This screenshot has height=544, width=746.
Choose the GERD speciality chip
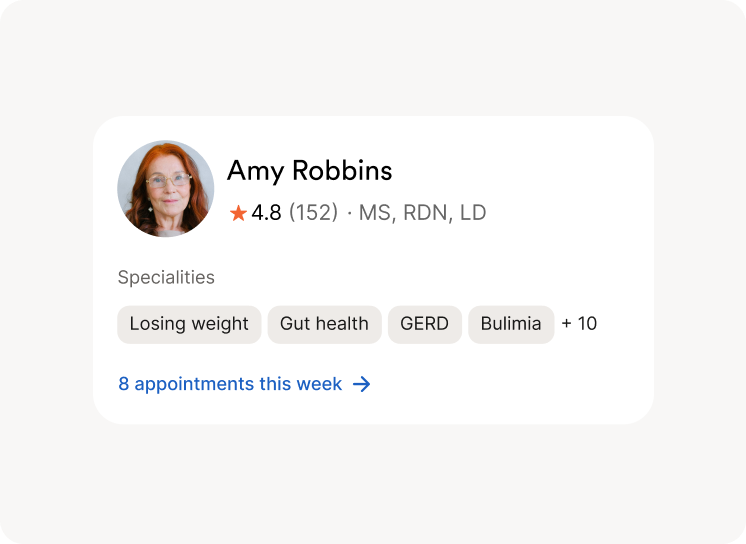click(424, 324)
